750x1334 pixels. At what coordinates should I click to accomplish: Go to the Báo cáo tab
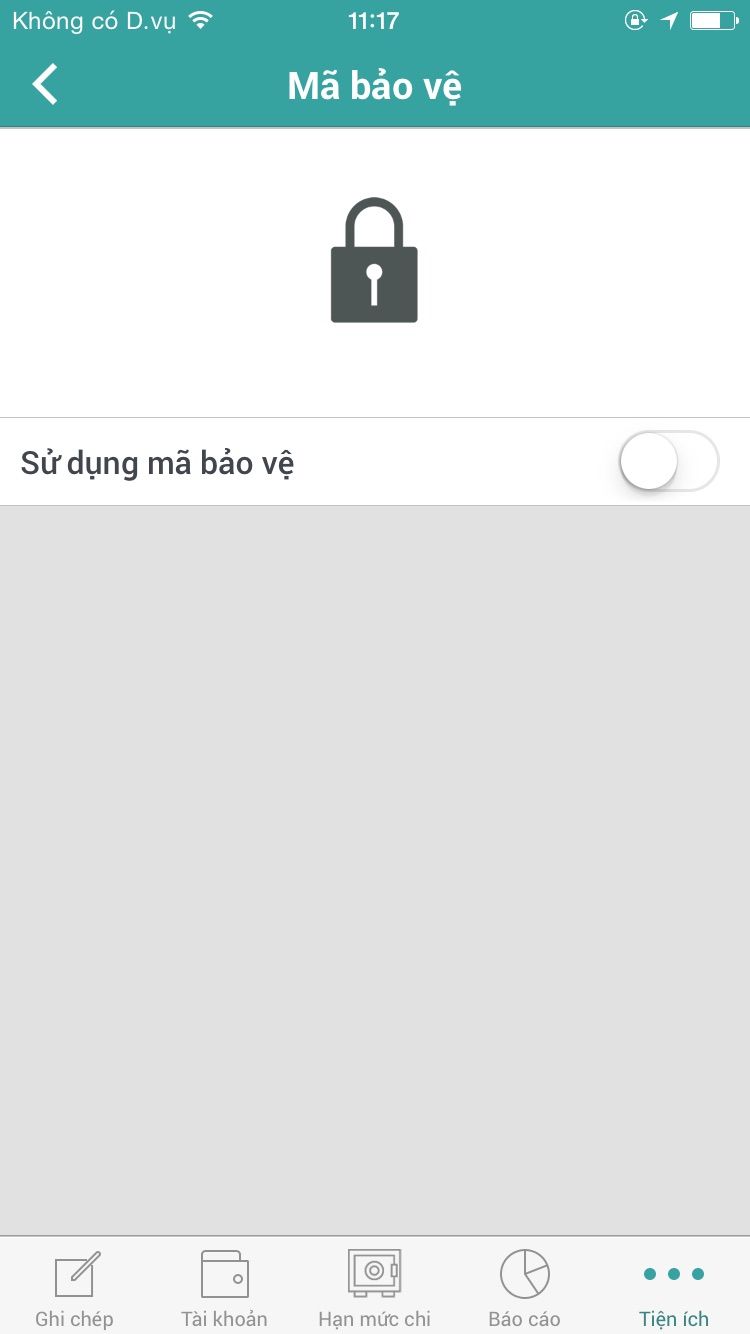coord(525,1286)
